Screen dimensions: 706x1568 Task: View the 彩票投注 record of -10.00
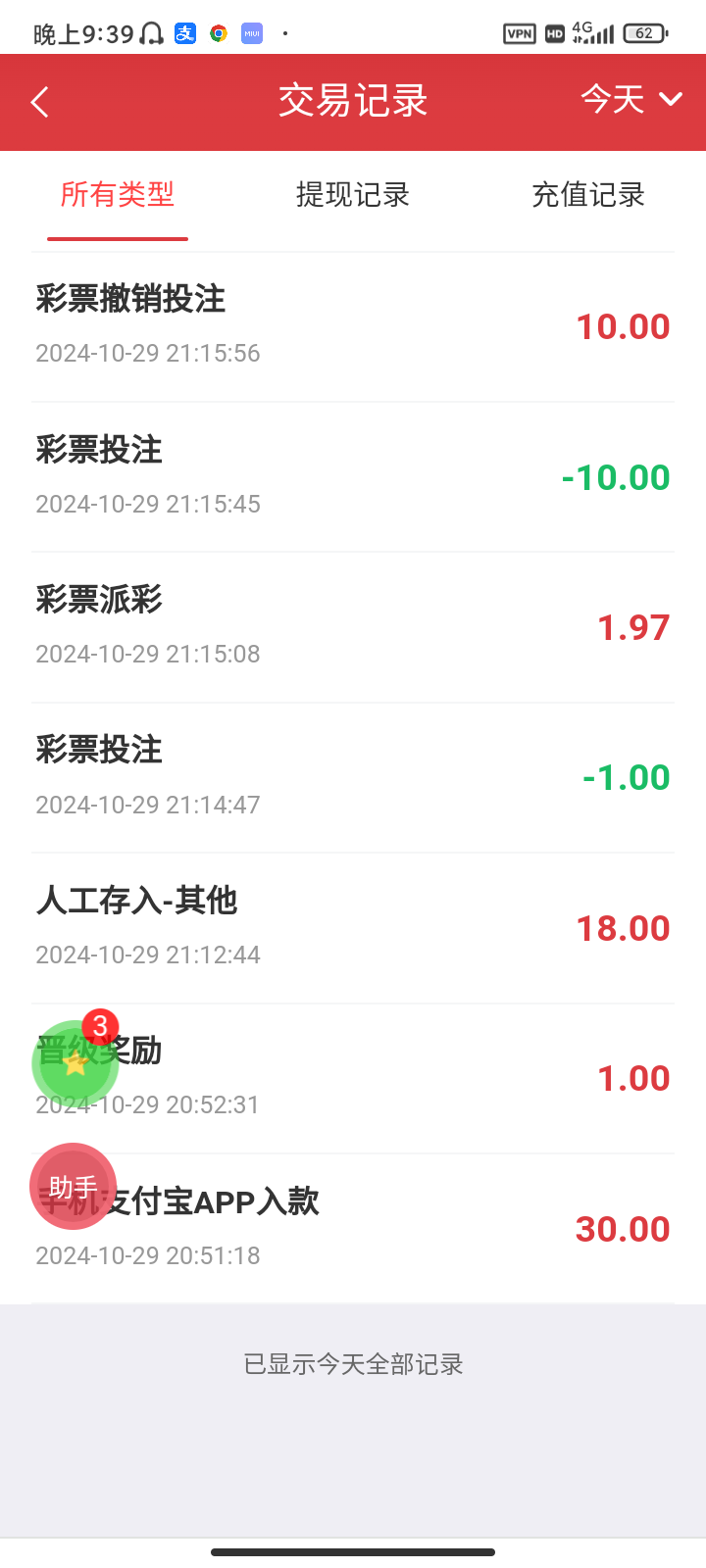(353, 477)
